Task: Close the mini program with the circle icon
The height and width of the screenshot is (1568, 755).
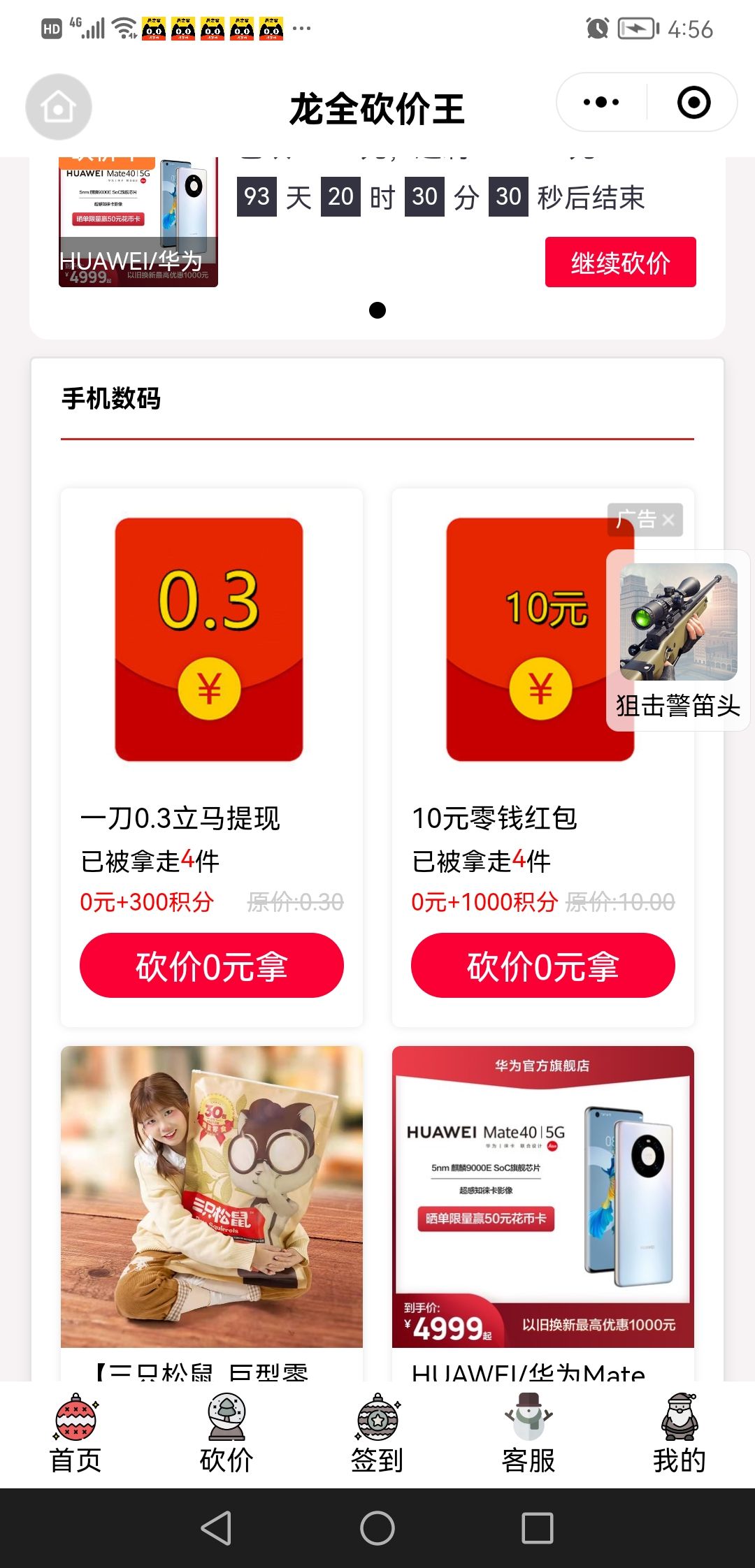Action: 693,103
